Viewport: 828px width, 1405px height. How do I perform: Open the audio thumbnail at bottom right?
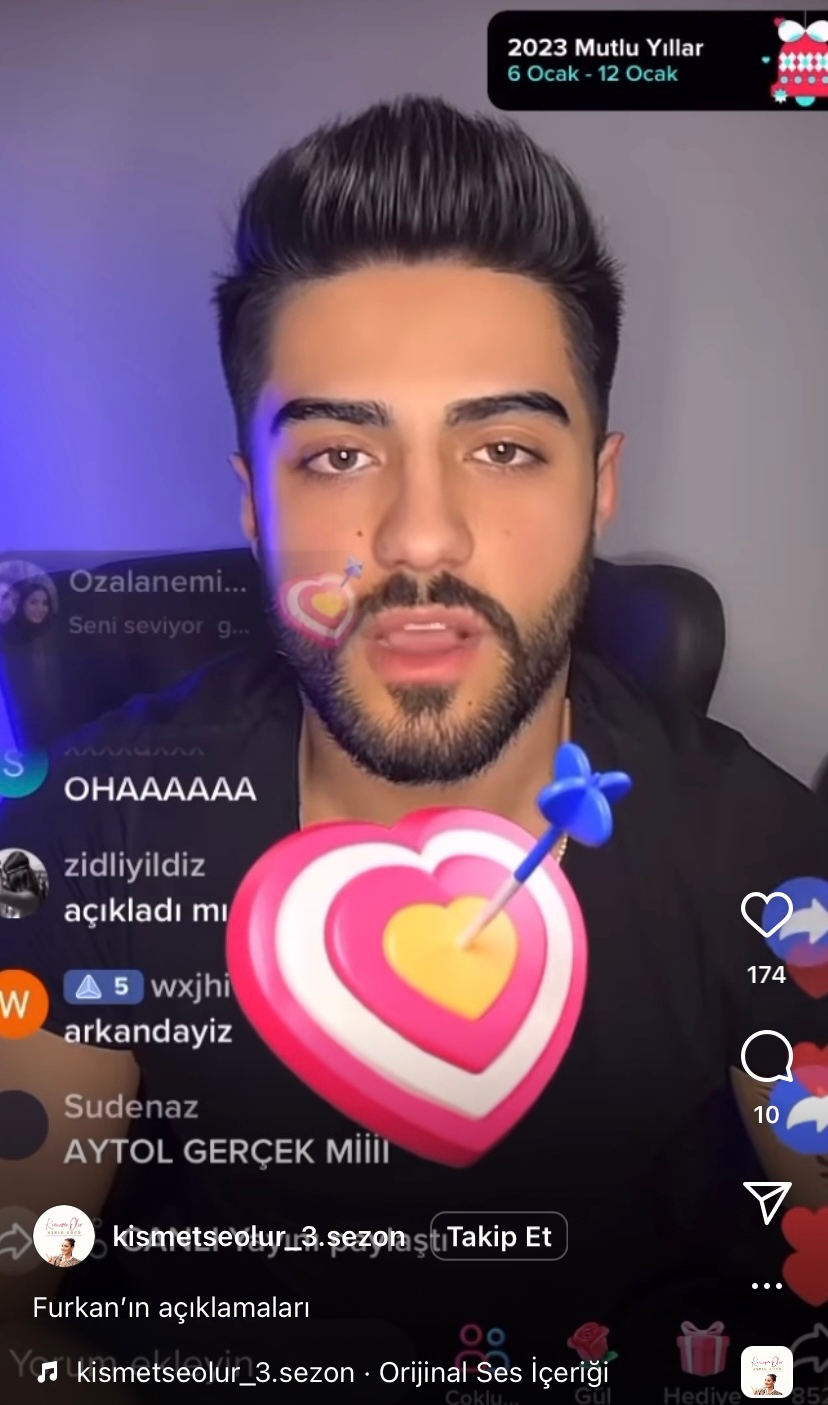tap(767, 1372)
